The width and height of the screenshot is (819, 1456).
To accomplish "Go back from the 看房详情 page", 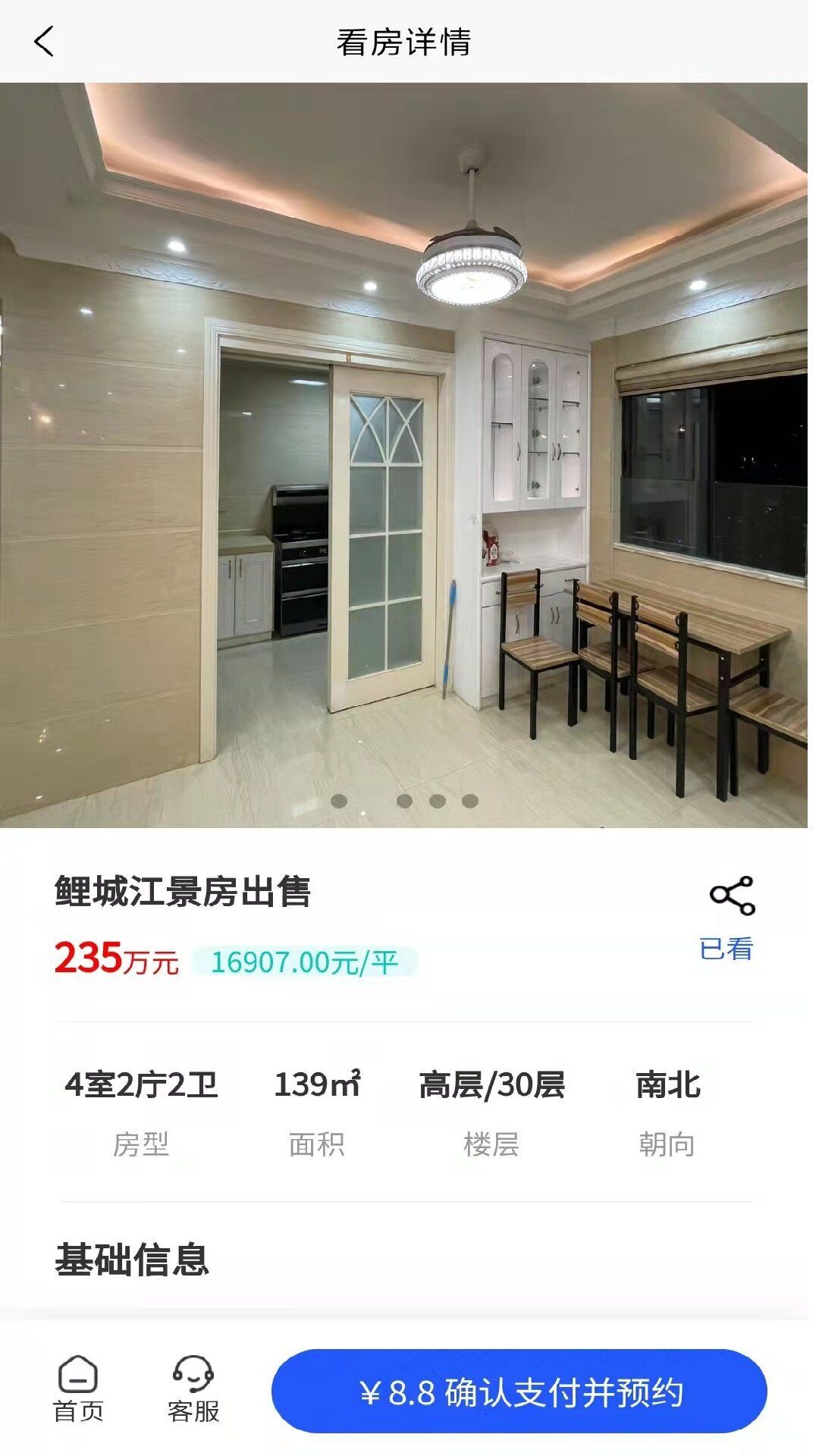I will (x=44, y=41).
